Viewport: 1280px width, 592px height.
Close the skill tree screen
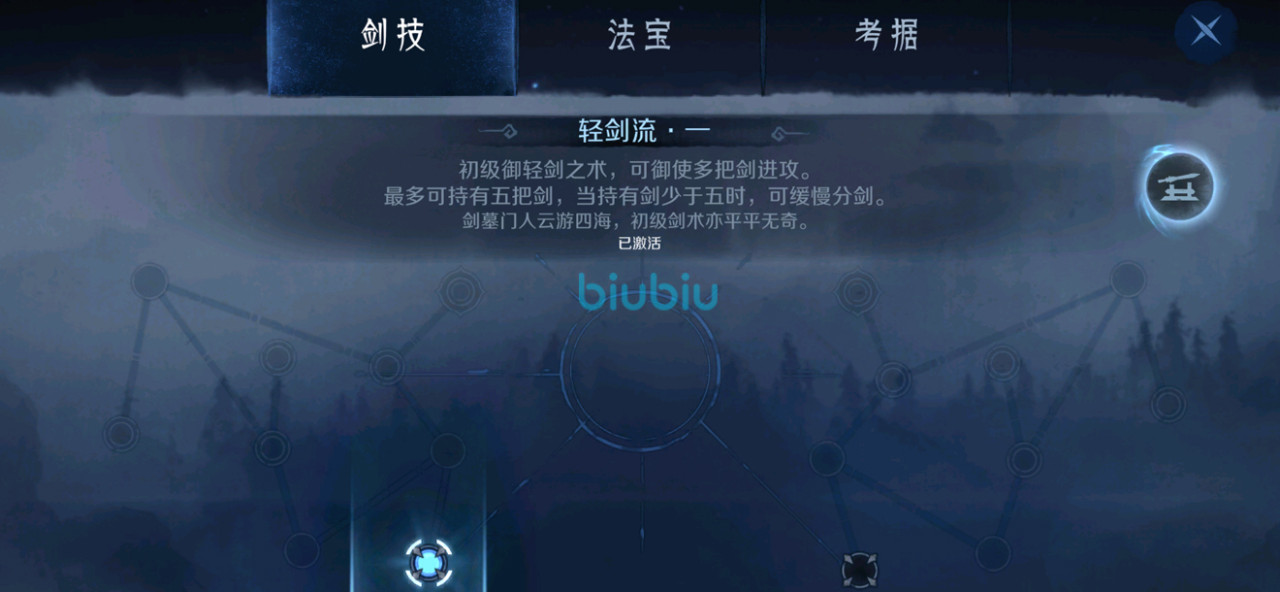click(x=1205, y=32)
